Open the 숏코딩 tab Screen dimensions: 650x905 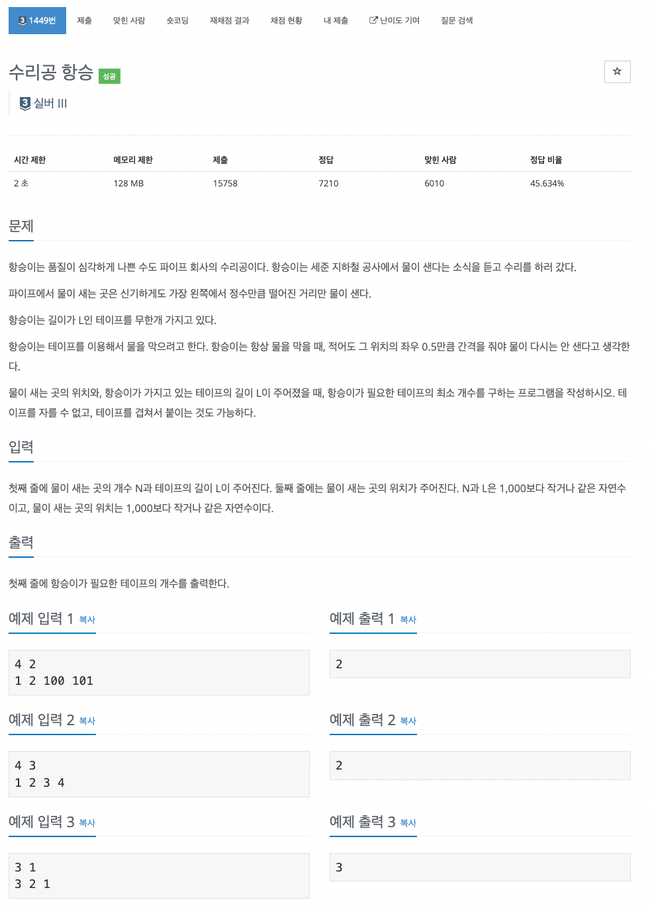point(177,20)
